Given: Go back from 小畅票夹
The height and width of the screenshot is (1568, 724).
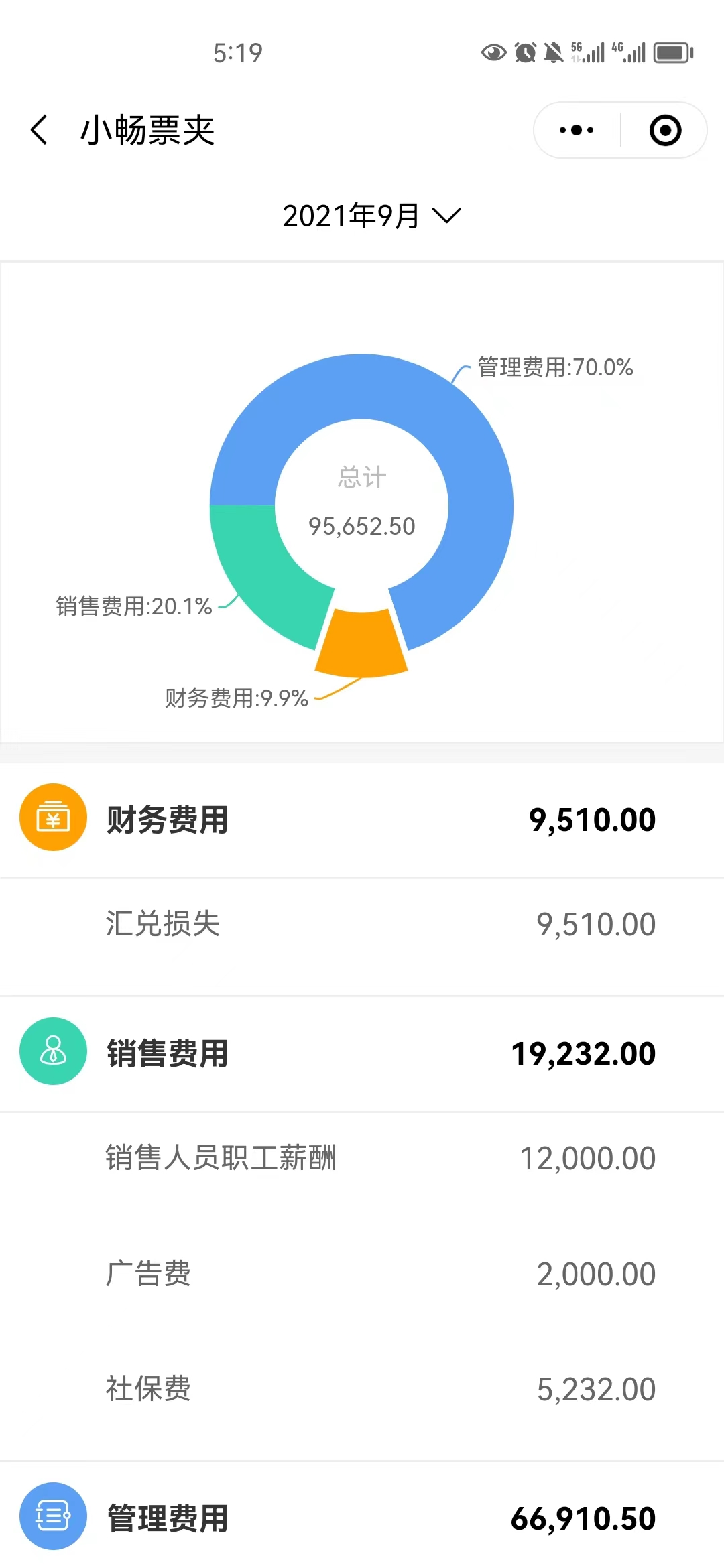Looking at the screenshot, I should point(40,130).
